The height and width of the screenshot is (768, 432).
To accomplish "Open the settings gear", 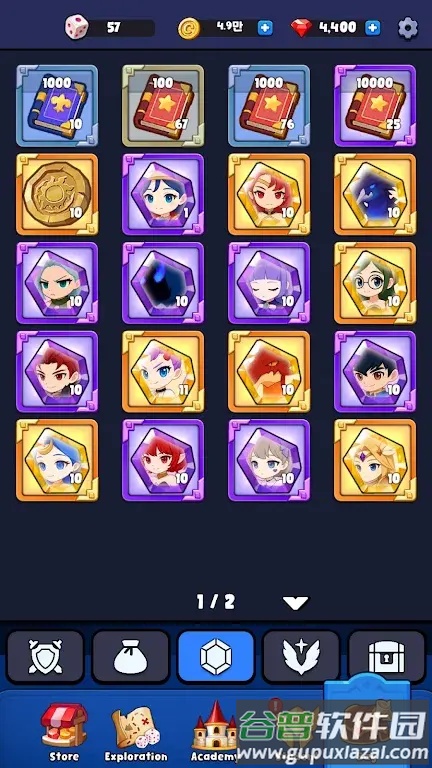I will 408,28.
